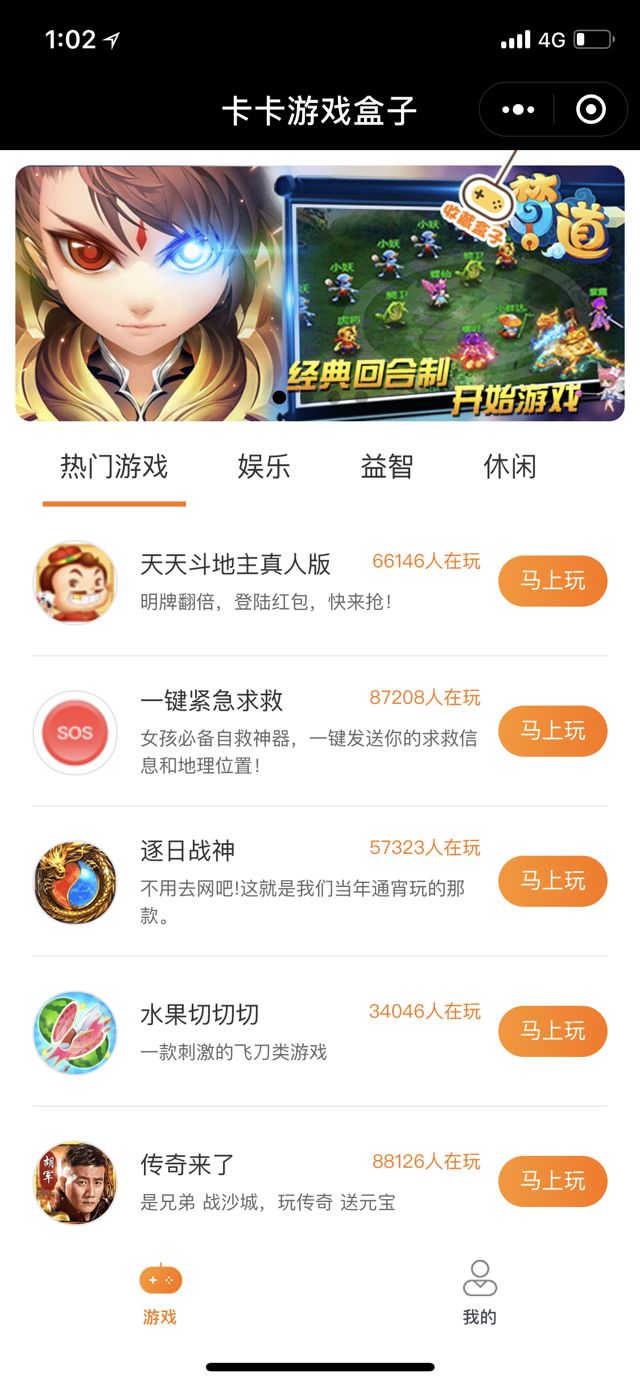Launch 水果切切切 using 马上玩
Screen dimensions: 640x1385
(552, 1031)
